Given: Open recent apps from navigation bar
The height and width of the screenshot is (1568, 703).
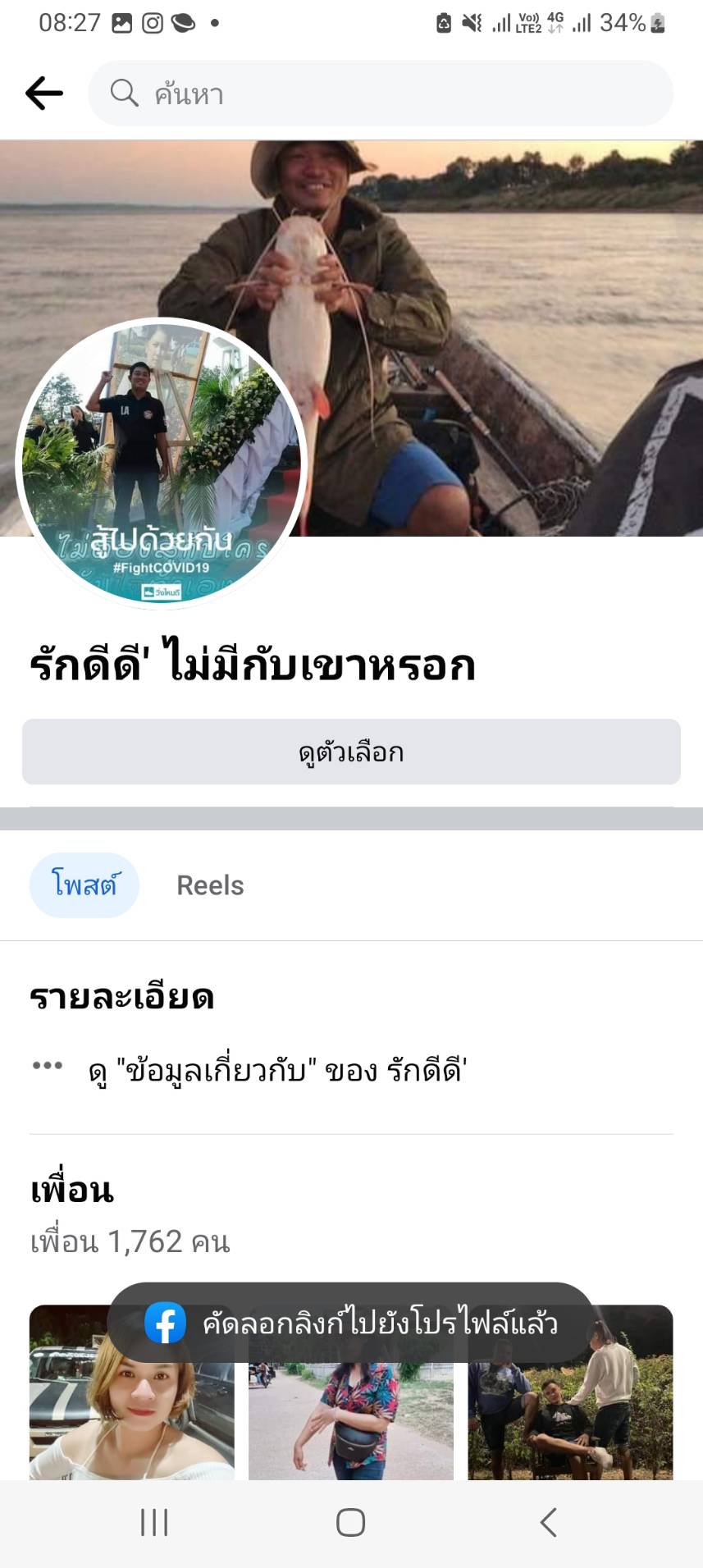Looking at the screenshot, I should pos(154,1523).
